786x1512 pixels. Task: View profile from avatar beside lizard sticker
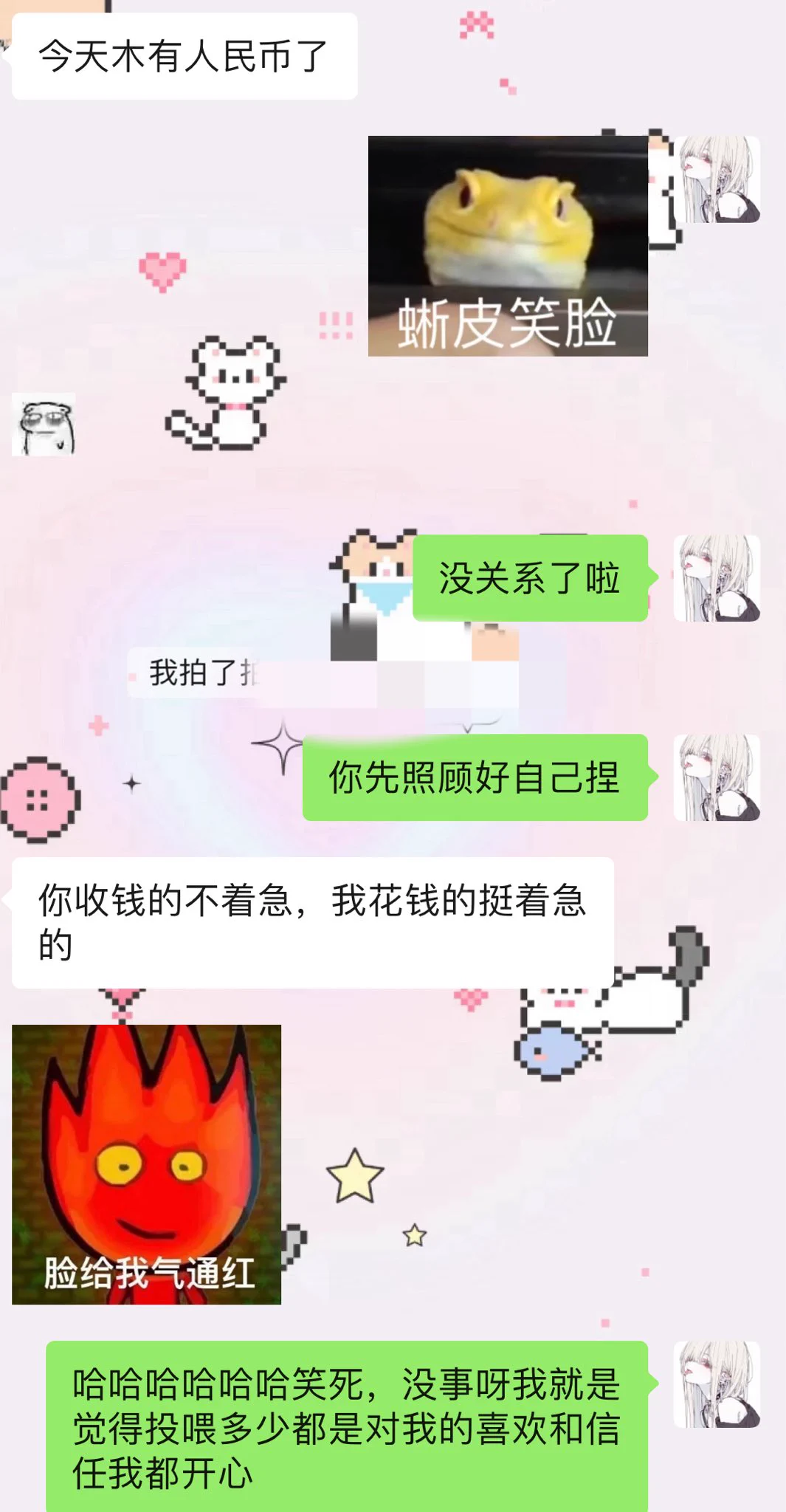(716, 179)
